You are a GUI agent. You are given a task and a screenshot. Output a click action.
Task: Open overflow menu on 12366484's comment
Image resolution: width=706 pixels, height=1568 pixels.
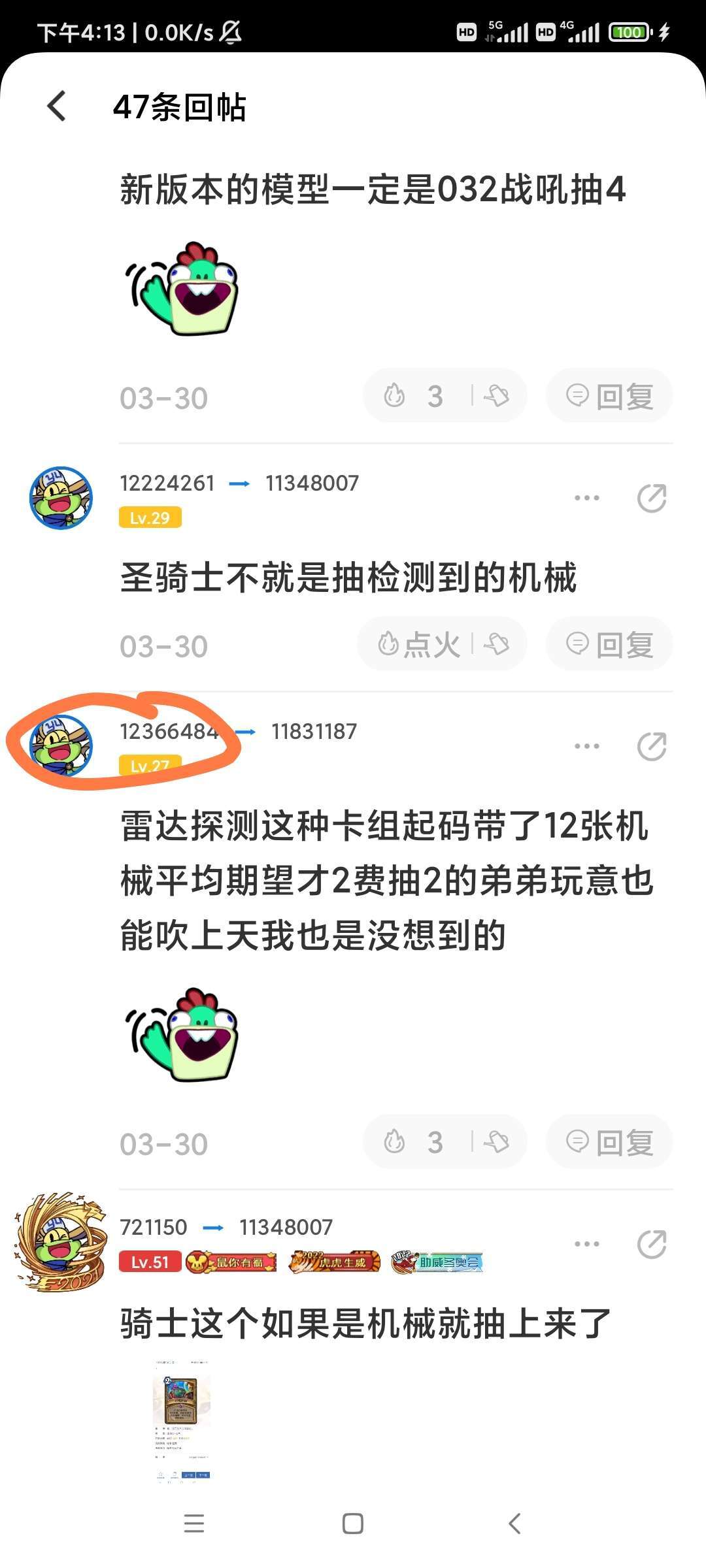(586, 746)
